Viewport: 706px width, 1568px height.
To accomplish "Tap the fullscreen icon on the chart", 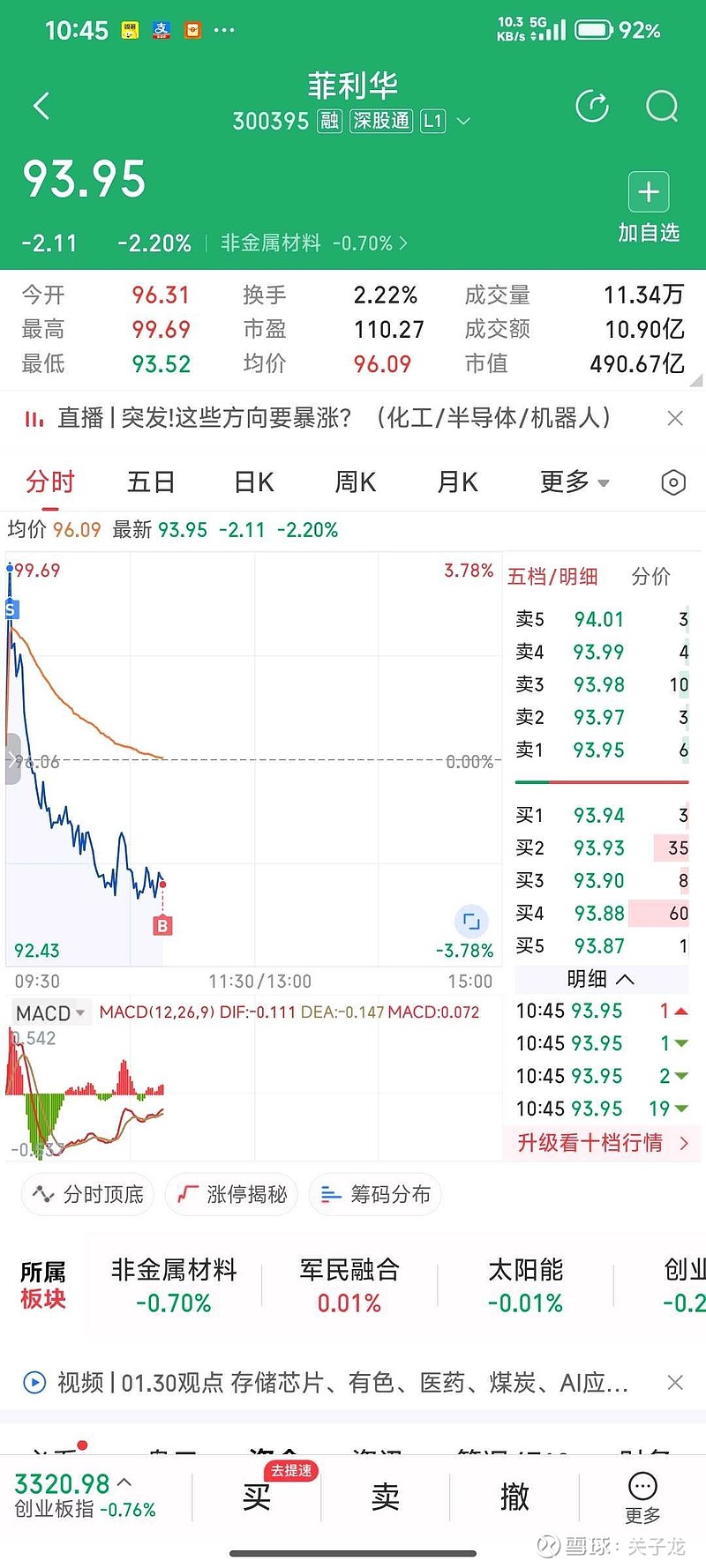I will pos(471,920).
